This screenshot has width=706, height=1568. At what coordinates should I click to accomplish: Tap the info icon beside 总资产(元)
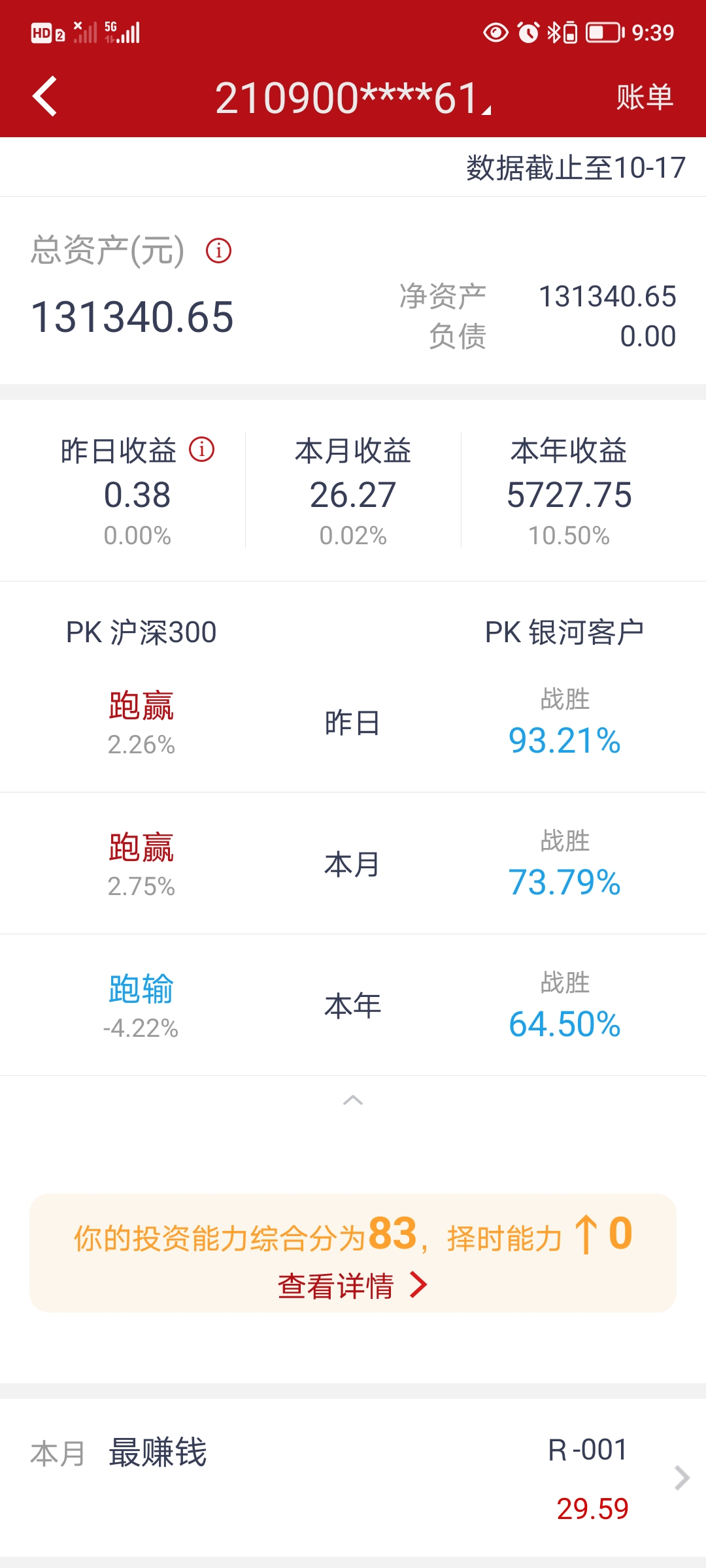218,250
